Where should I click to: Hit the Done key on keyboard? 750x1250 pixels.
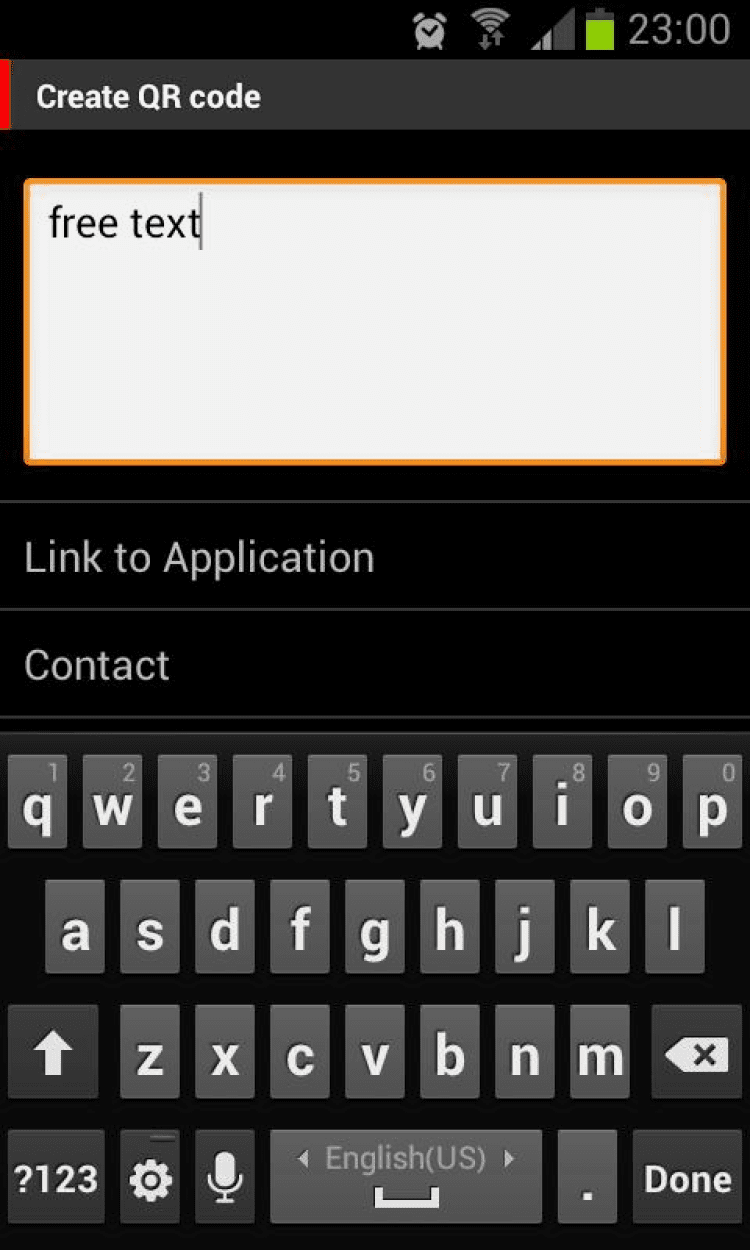[x=687, y=1178]
